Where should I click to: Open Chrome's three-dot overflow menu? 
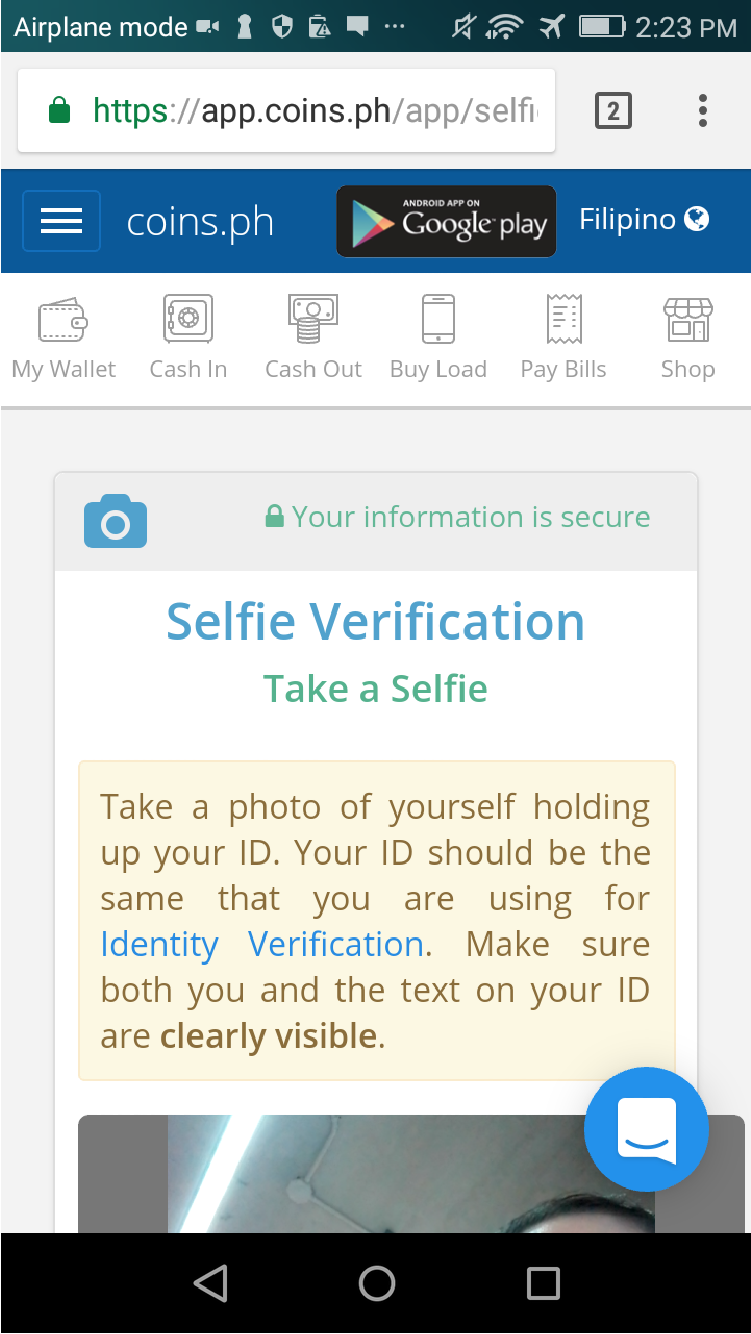pos(703,111)
